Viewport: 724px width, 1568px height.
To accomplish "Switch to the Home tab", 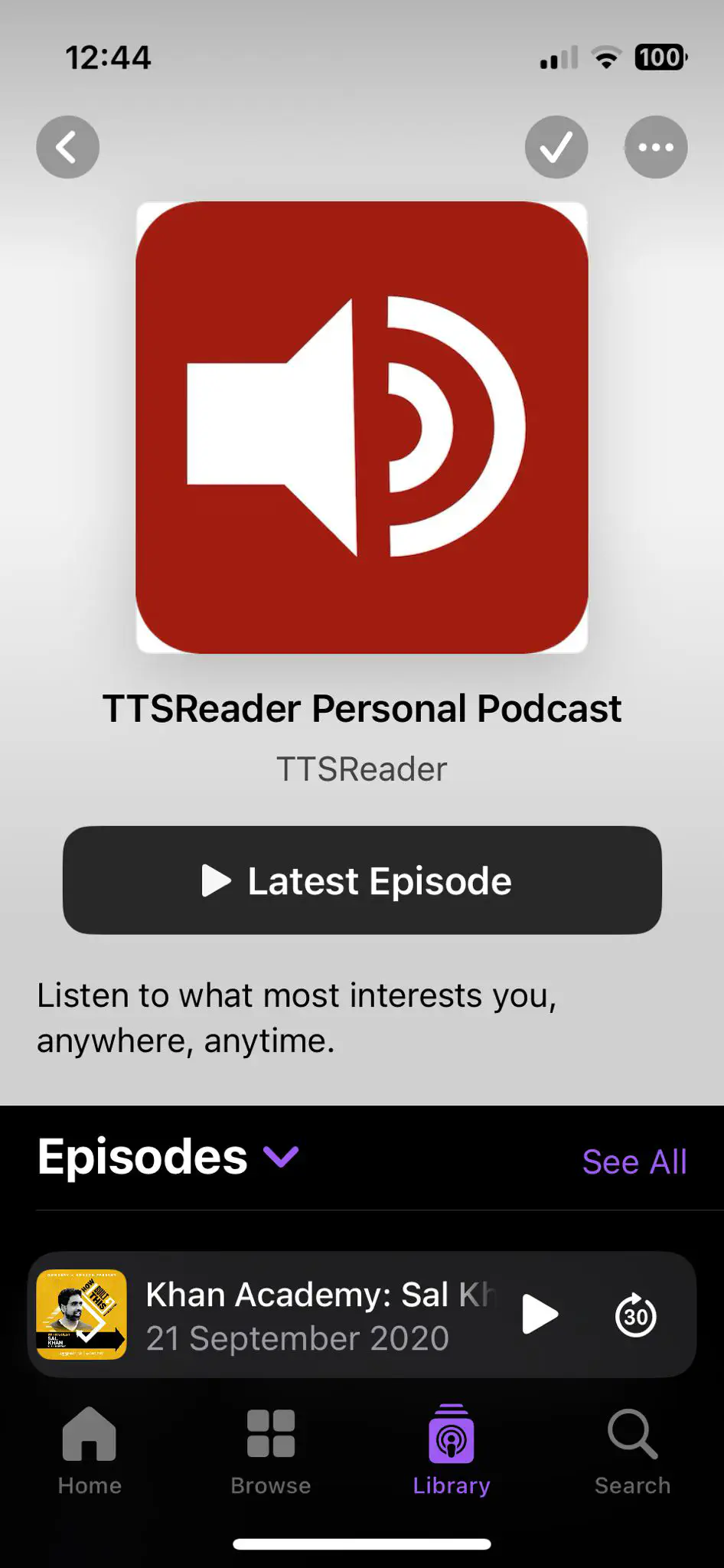I will point(90,1451).
